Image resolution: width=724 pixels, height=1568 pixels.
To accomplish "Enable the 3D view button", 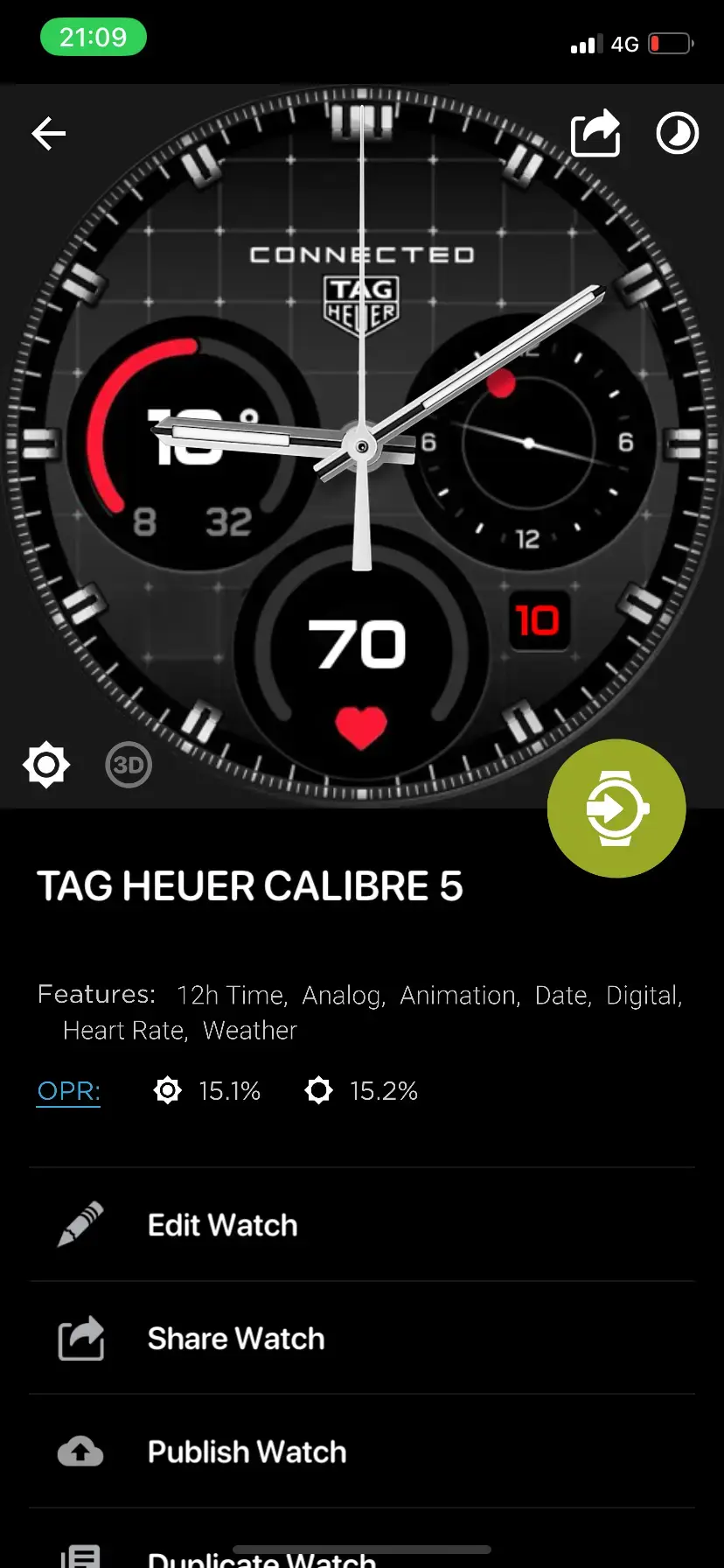I will click(129, 766).
